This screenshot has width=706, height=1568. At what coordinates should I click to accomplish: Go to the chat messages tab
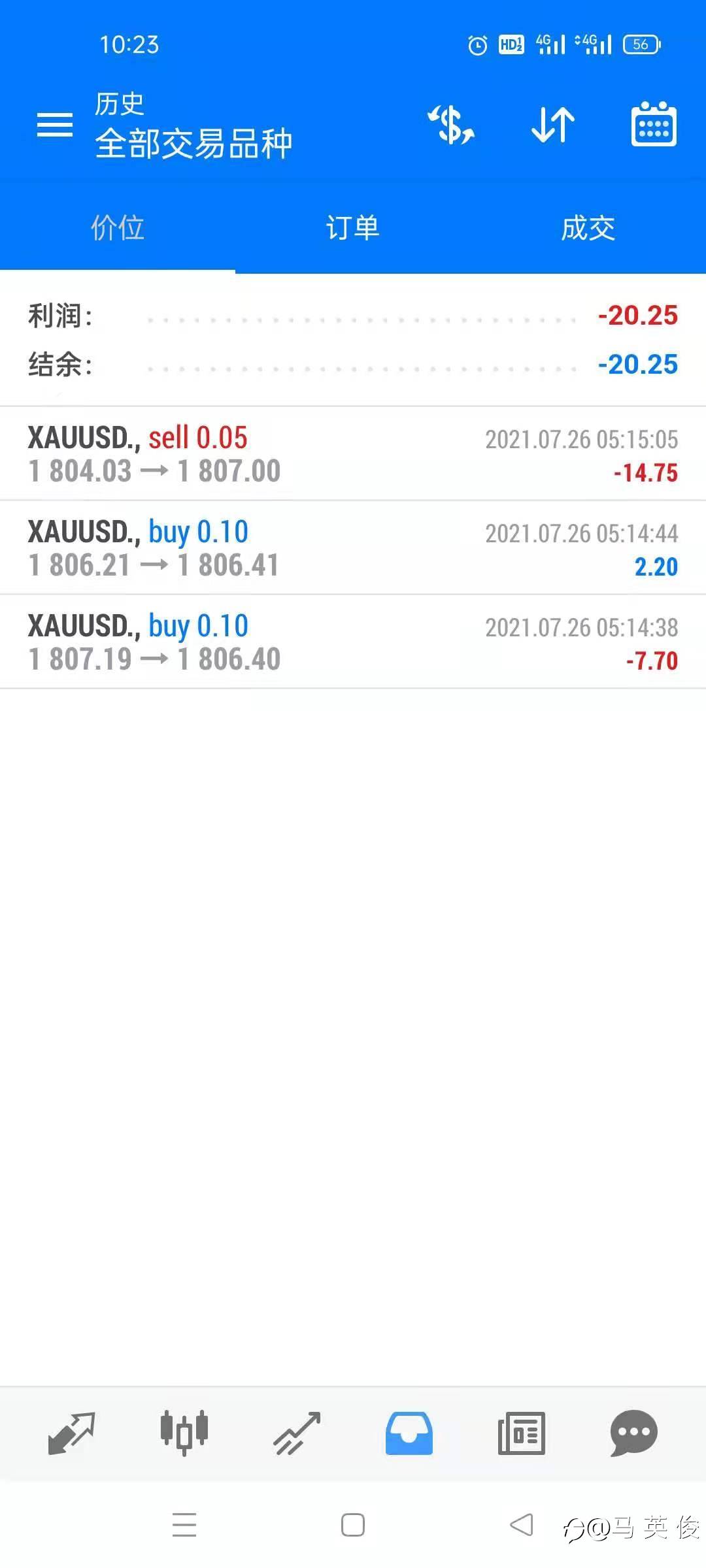pyautogui.click(x=633, y=1433)
